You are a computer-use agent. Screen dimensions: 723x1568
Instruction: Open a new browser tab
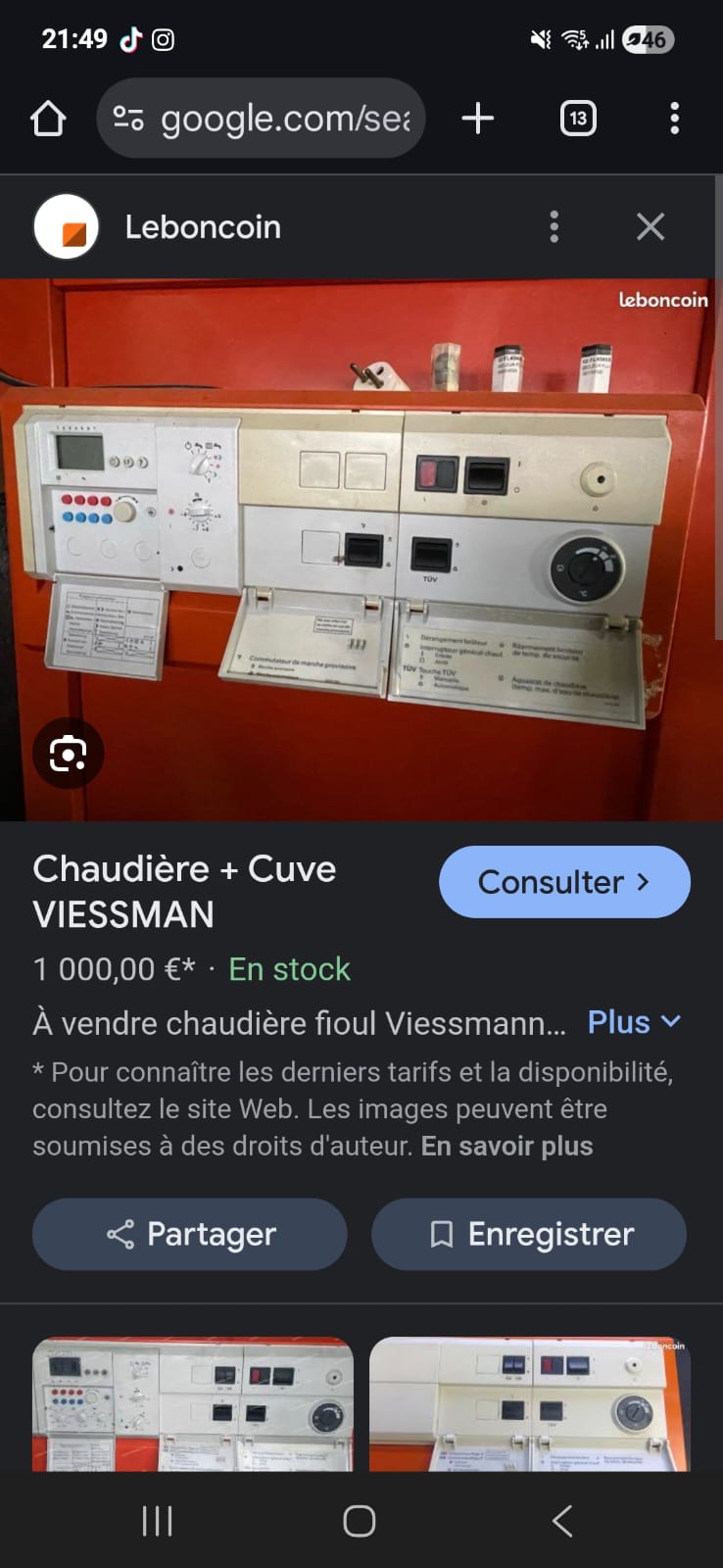pos(477,119)
